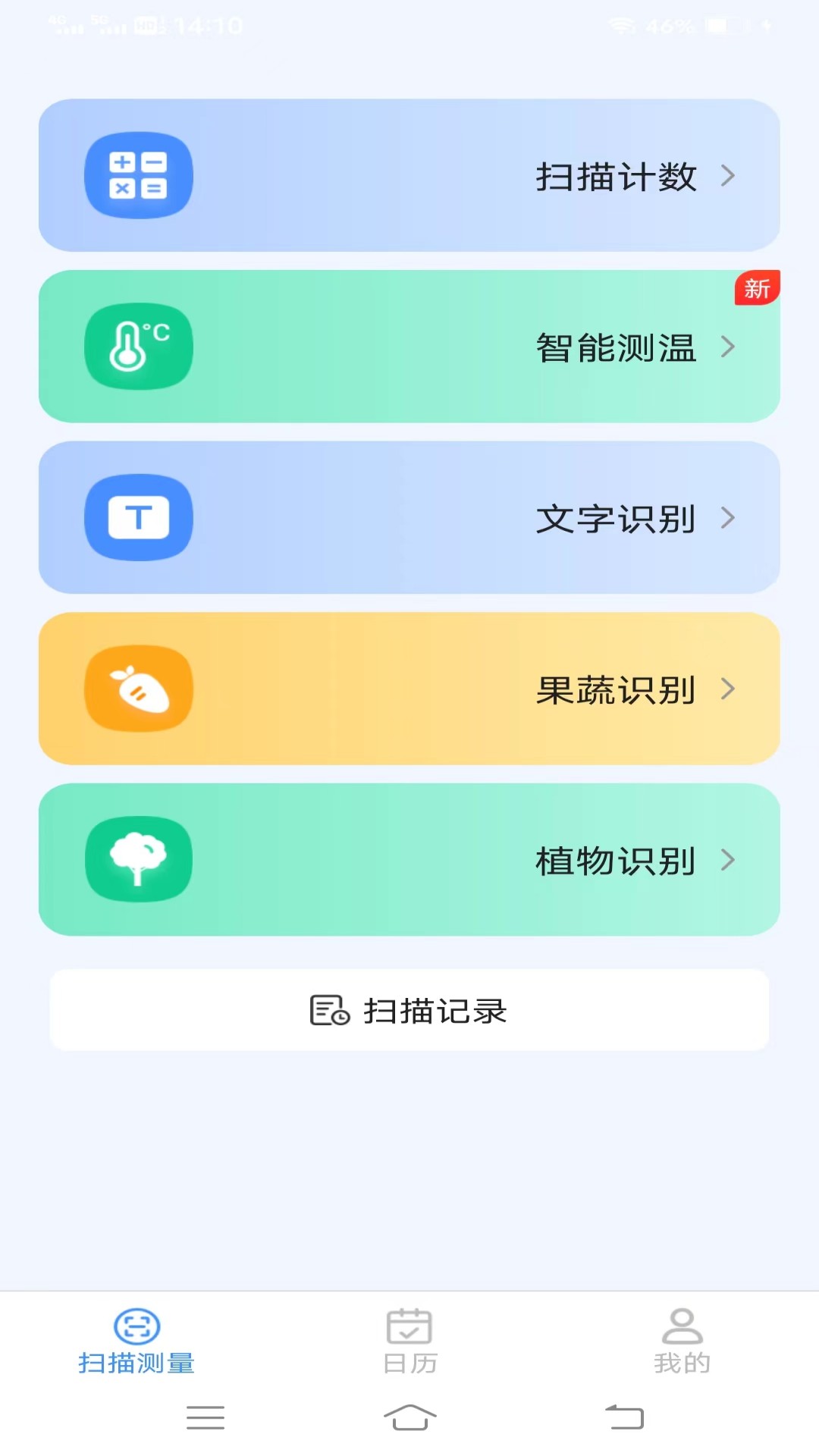The height and width of the screenshot is (1456, 819).
Task: Open 果蔬识别 fruit and vegetable recognition
Action: pyautogui.click(x=409, y=689)
